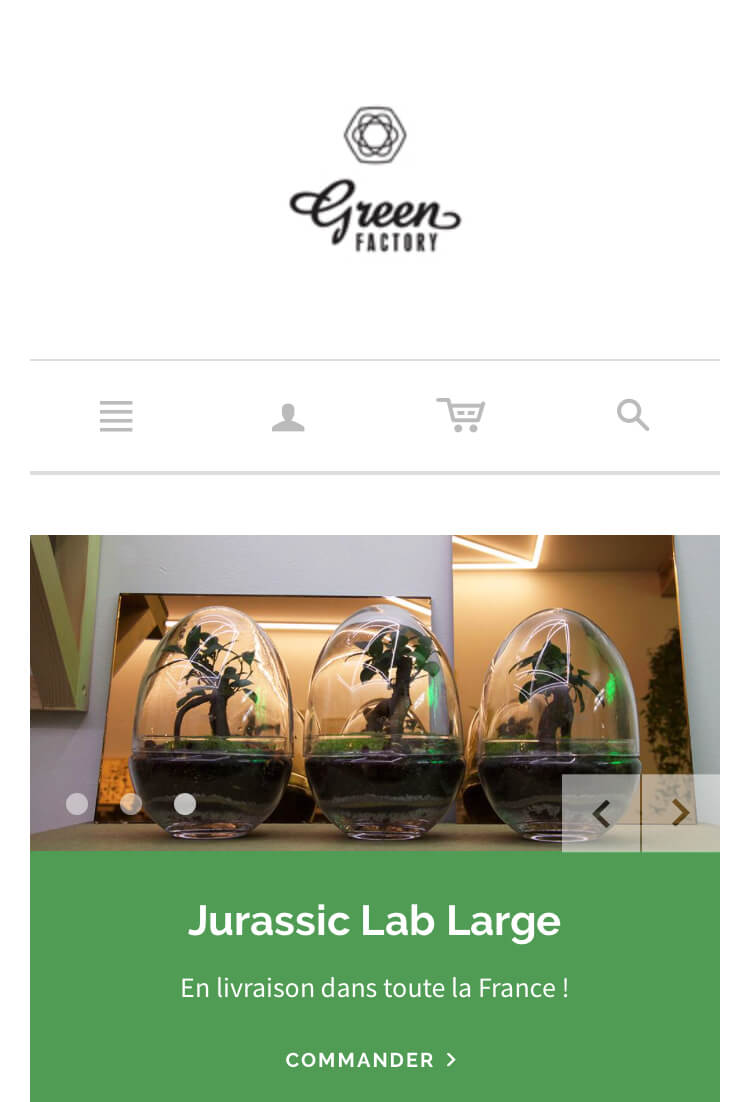The image size is (750, 1102).
Task: Open the hamburger navigation menu
Action: pos(116,415)
